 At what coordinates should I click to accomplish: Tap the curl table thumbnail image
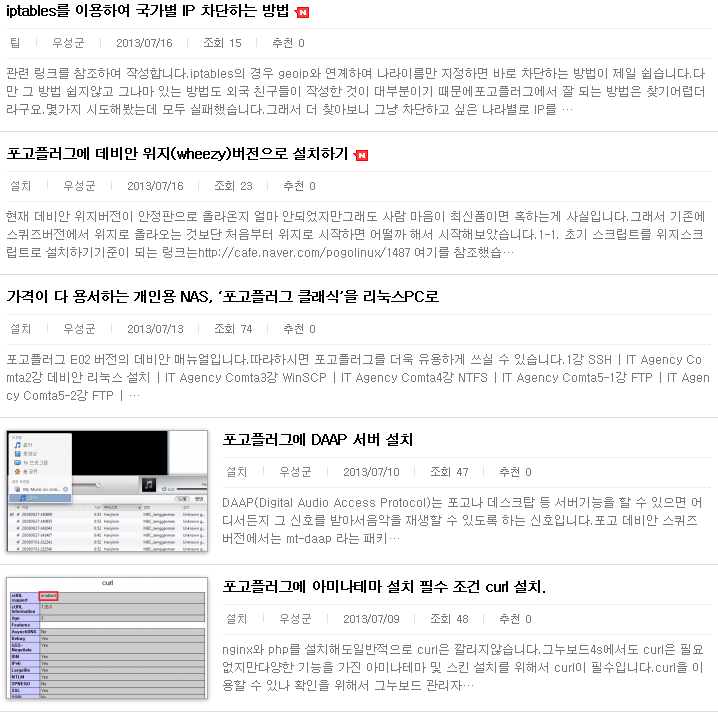tap(107, 637)
